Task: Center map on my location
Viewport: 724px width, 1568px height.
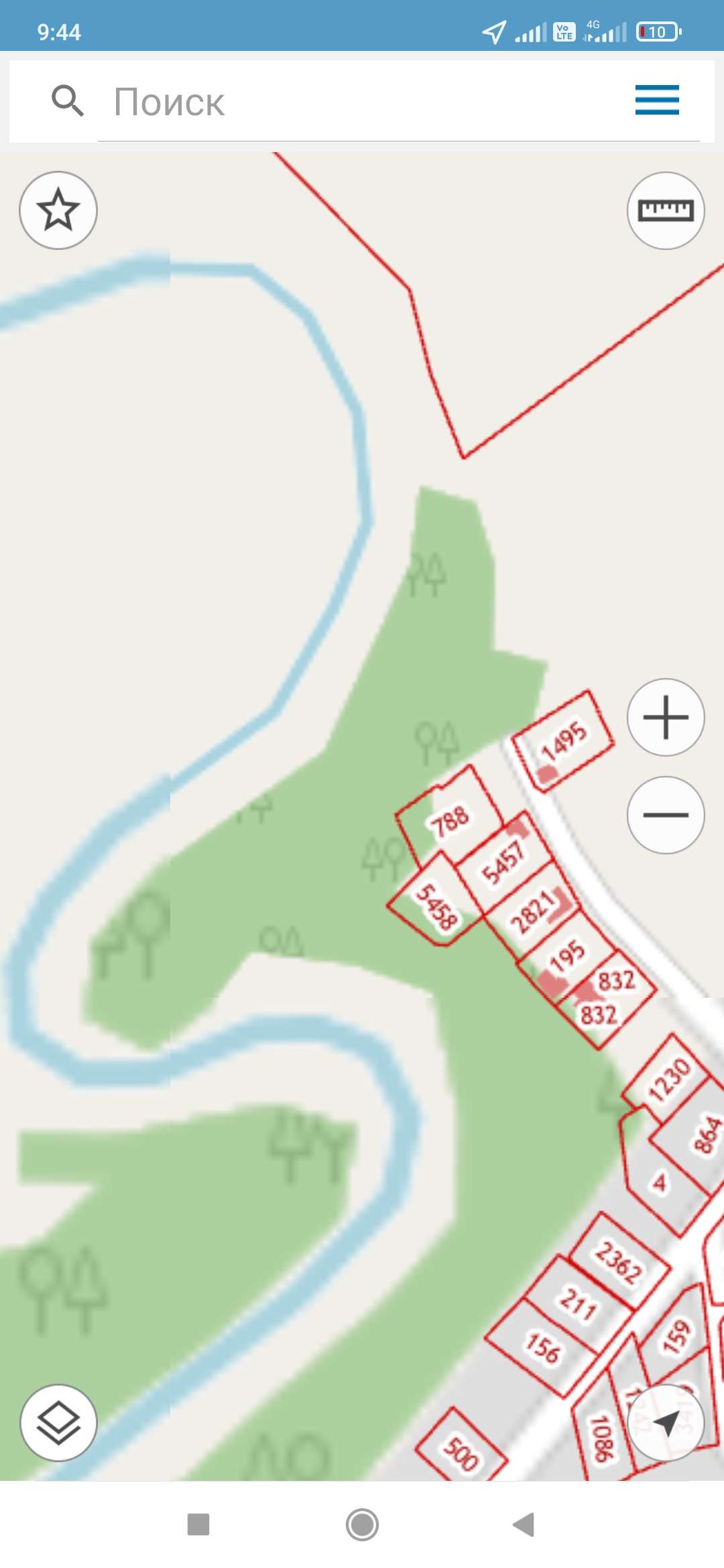Action: coord(665,1423)
